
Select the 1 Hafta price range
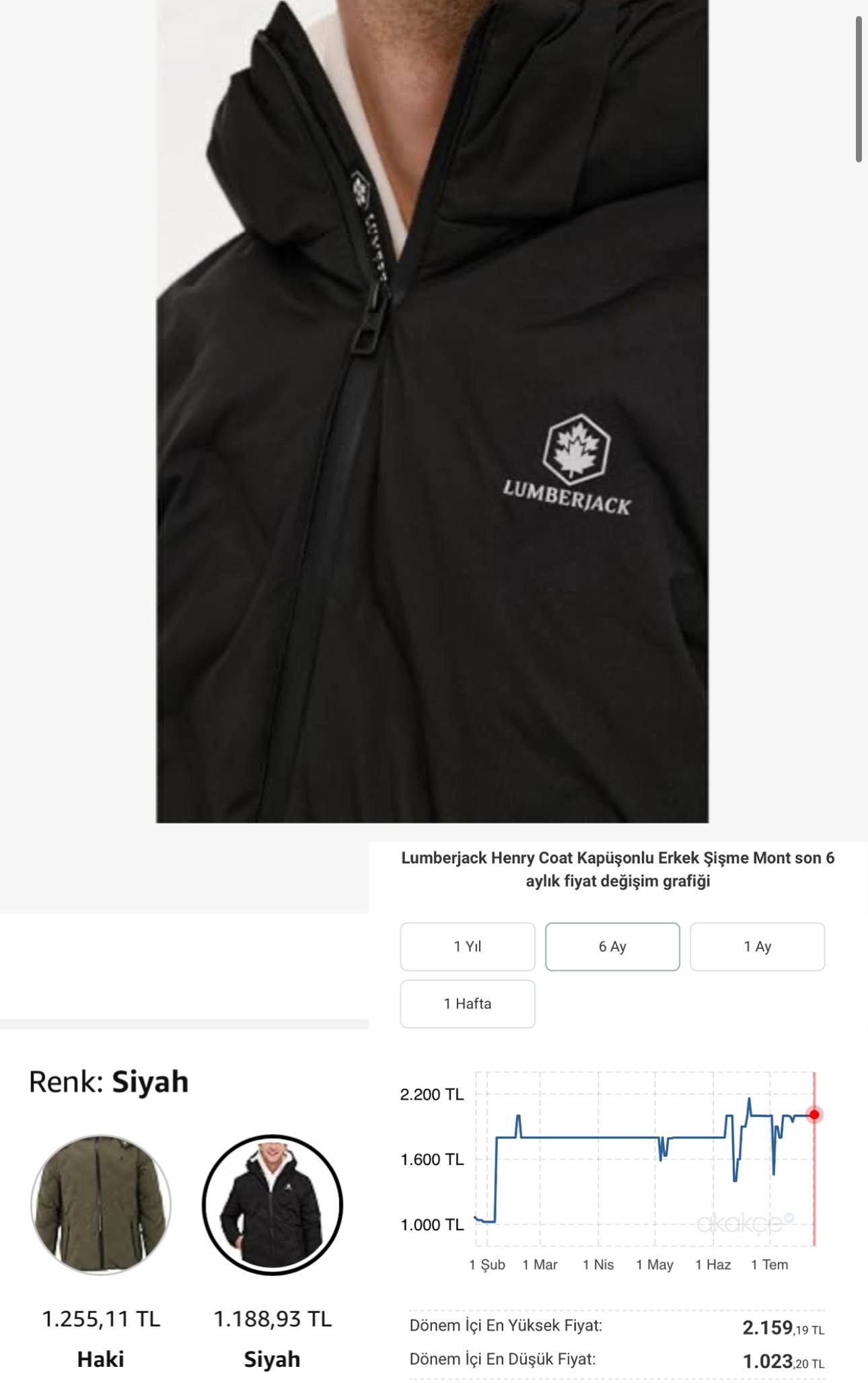(468, 1003)
